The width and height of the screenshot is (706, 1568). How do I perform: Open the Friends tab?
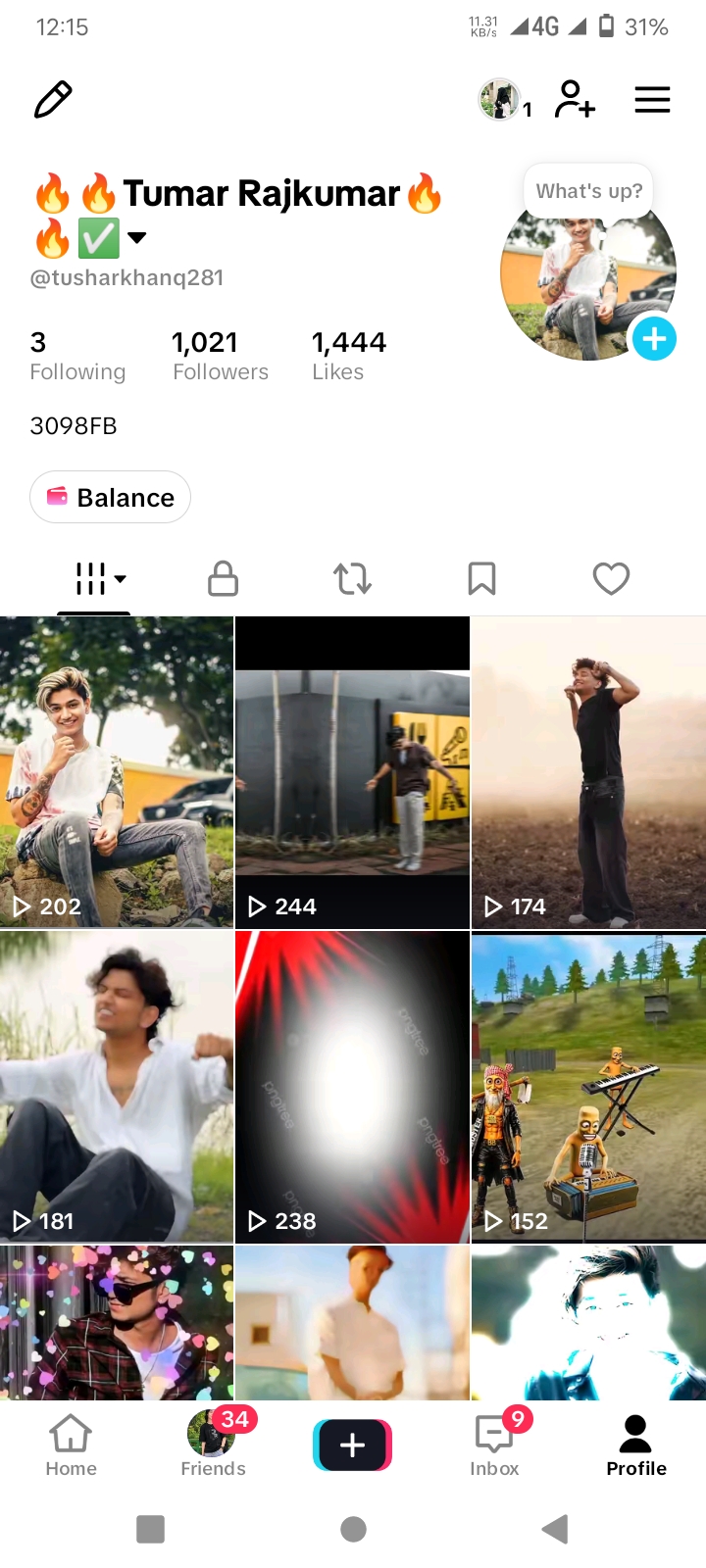tap(214, 1445)
